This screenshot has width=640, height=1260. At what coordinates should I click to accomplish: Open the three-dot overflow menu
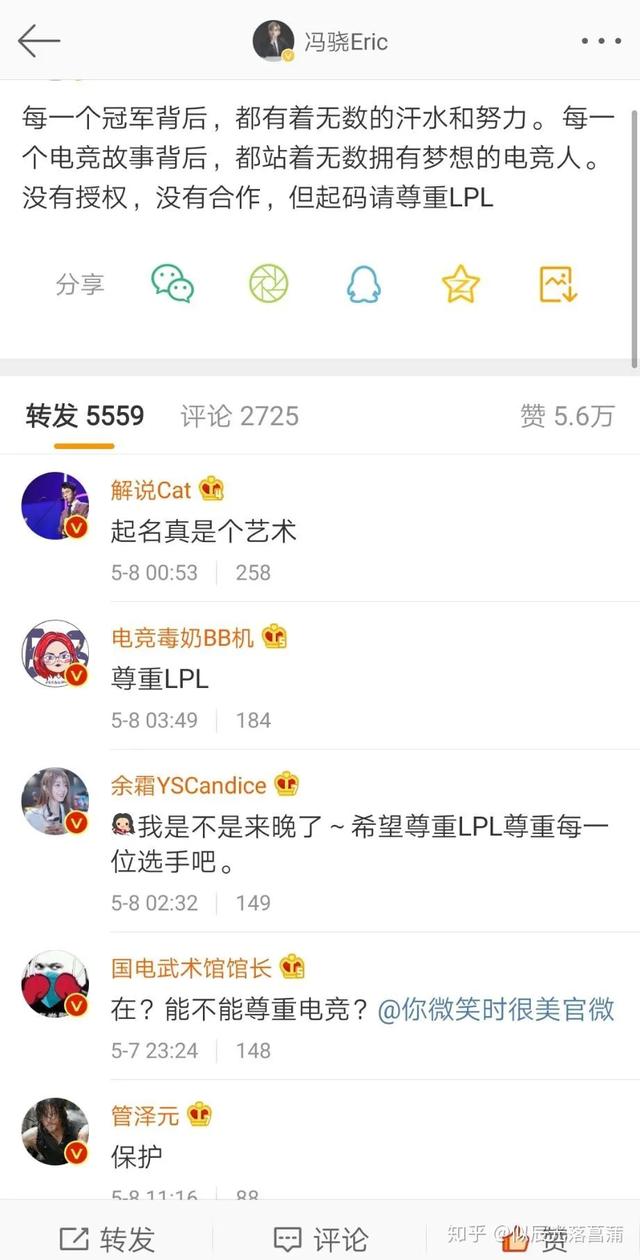coord(600,42)
